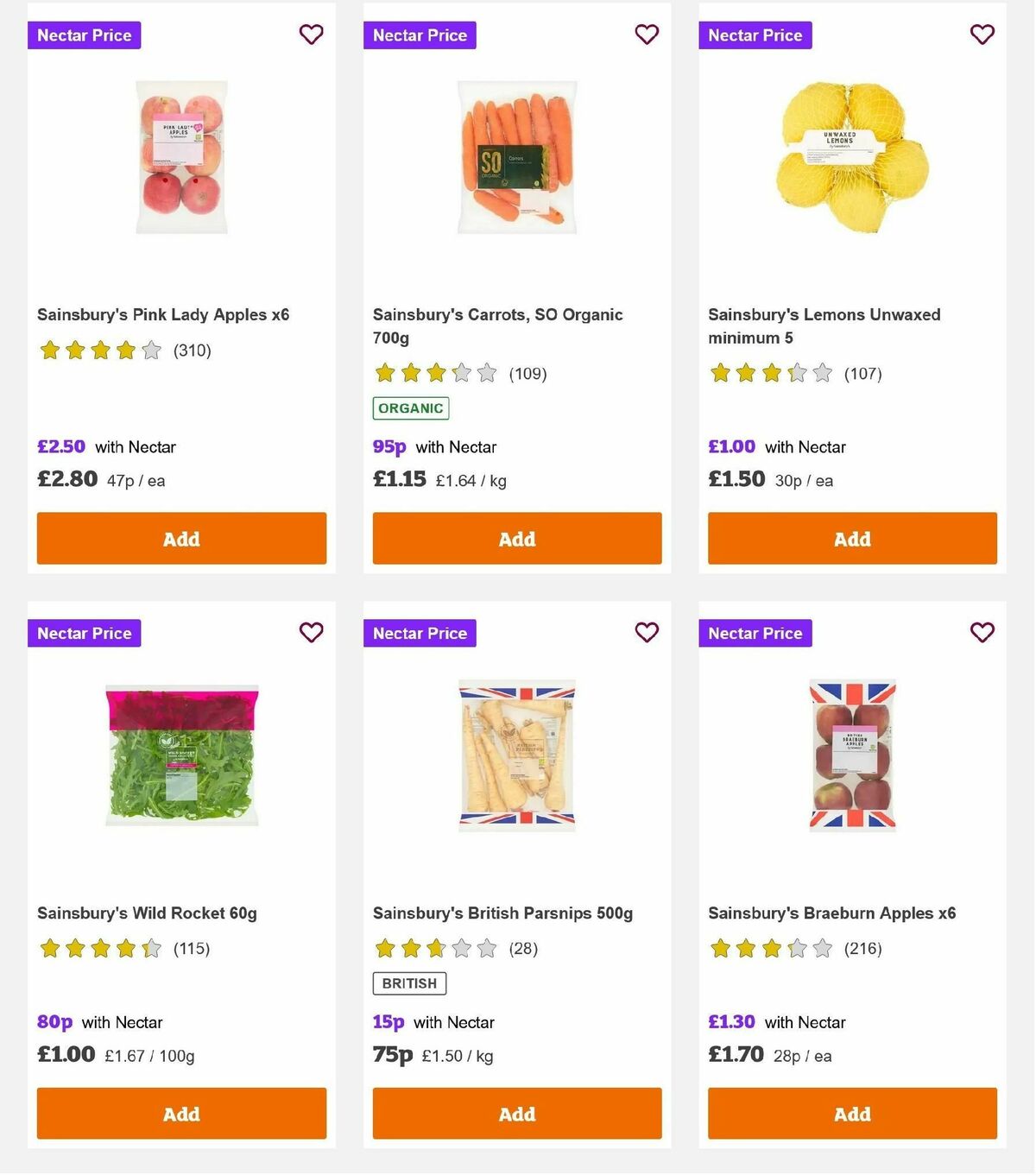The image size is (1036, 1175).
Task: Favourite the Pink Lady Apples product
Action: pos(311,35)
